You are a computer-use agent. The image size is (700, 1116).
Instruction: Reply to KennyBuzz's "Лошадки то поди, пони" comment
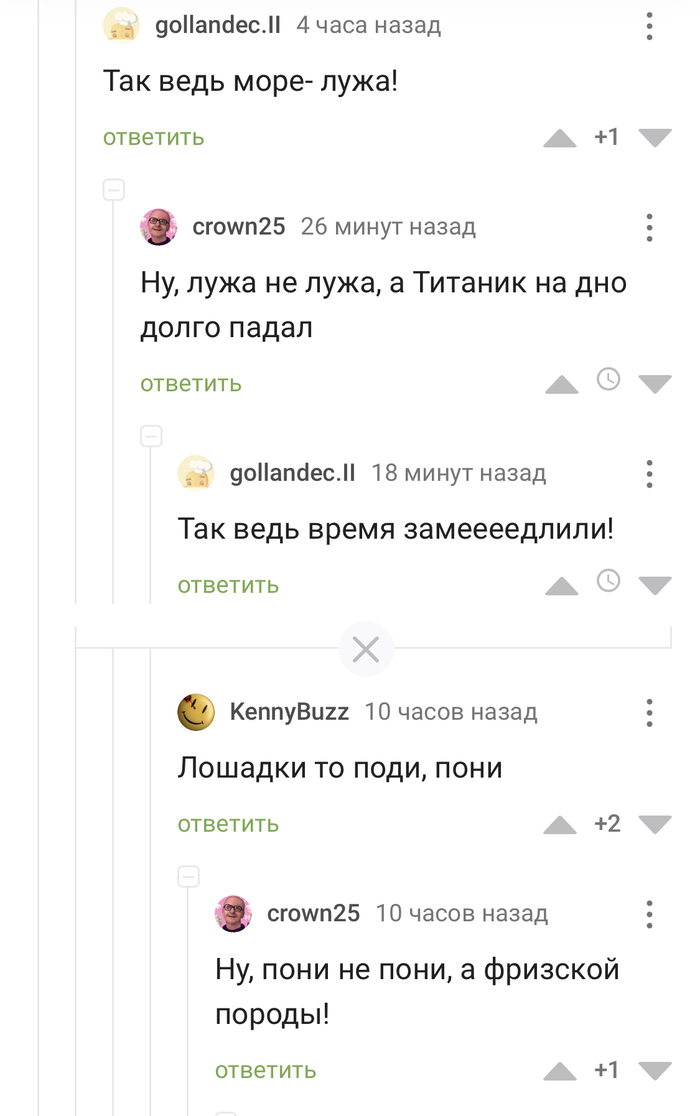[228, 824]
